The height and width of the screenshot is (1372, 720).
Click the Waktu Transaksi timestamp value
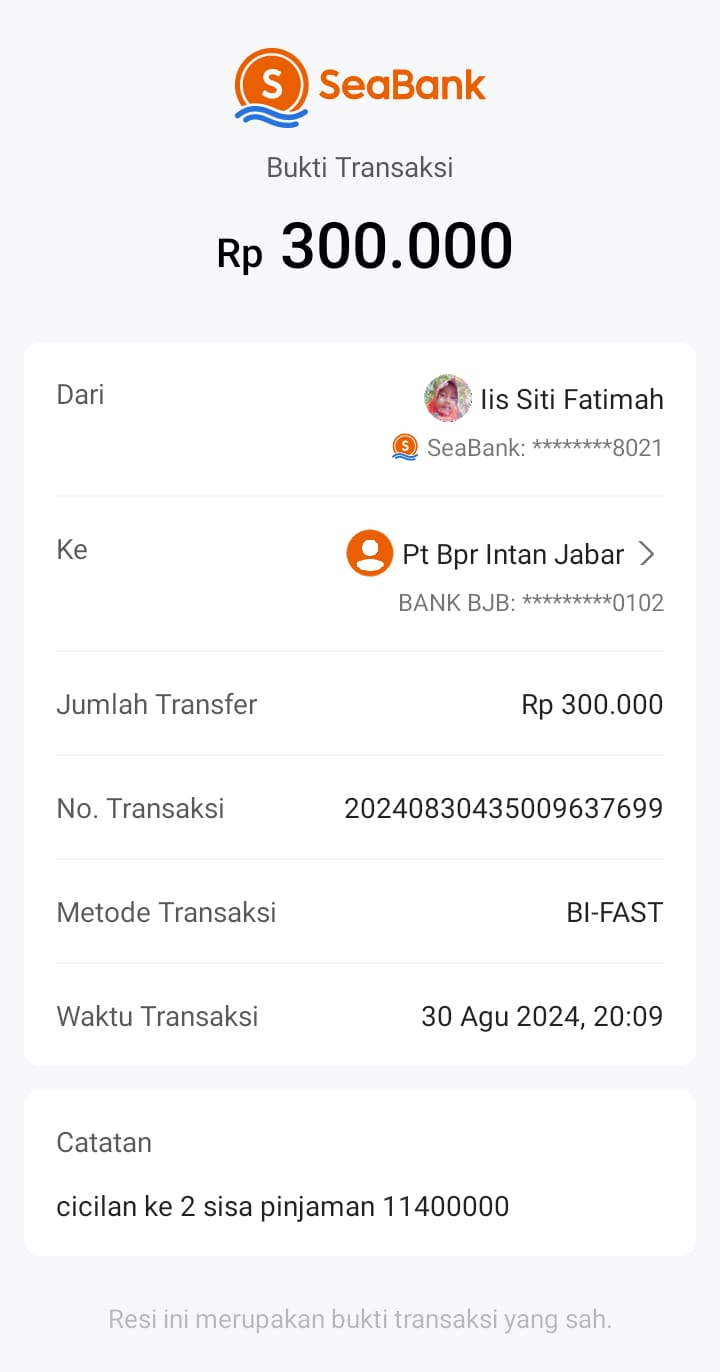coord(542,1016)
